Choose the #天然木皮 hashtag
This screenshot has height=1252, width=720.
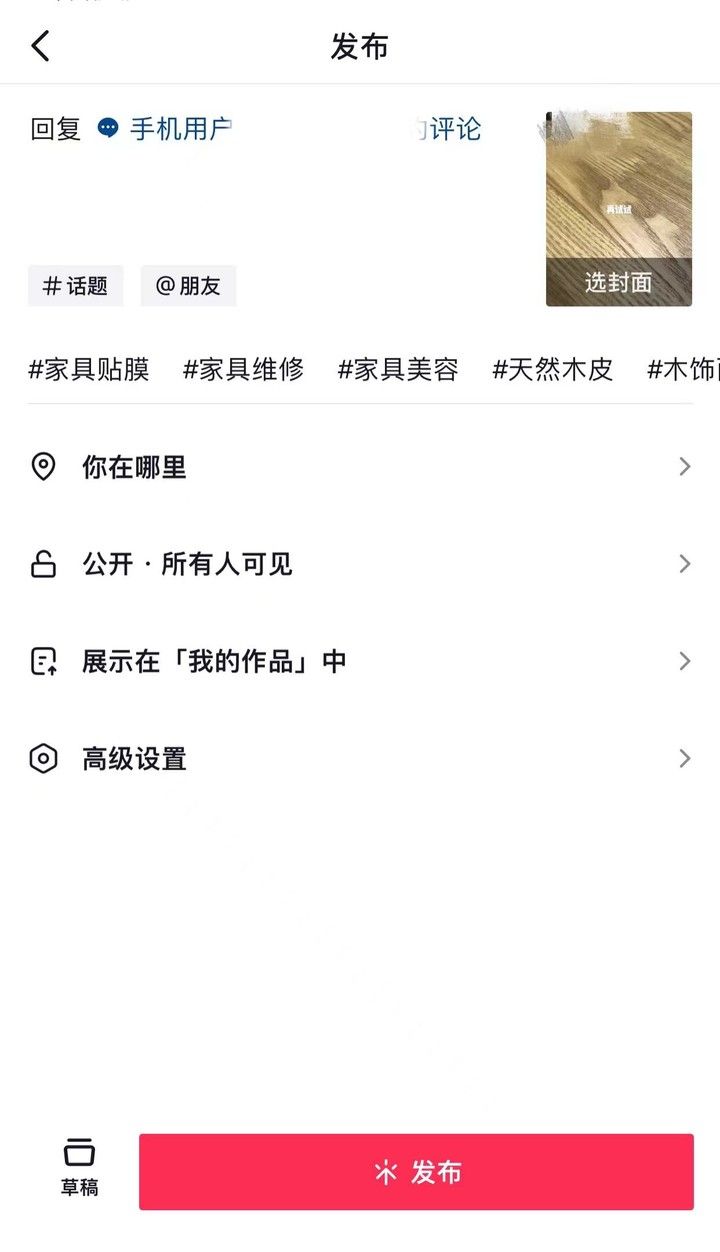point(552,370)
